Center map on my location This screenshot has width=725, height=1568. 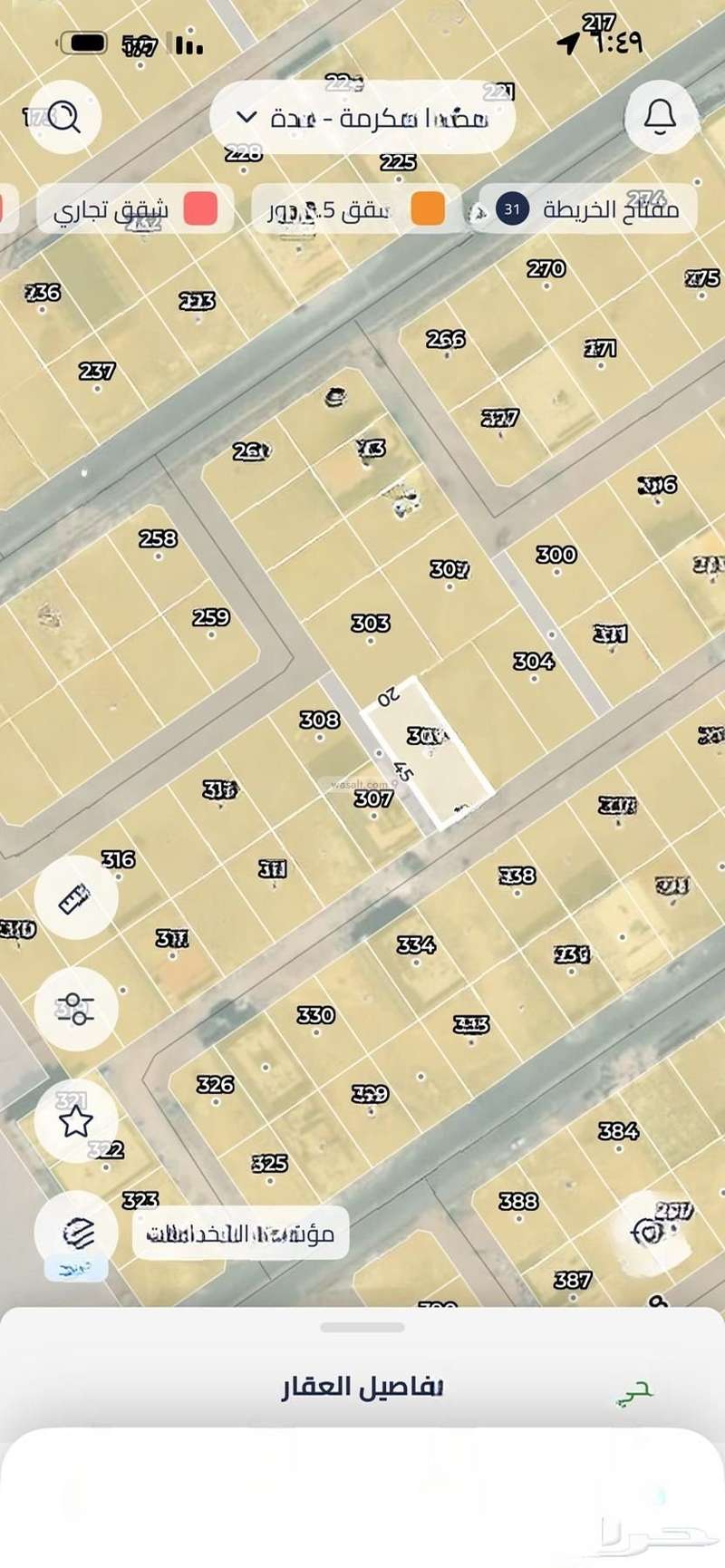point(649,1233)
